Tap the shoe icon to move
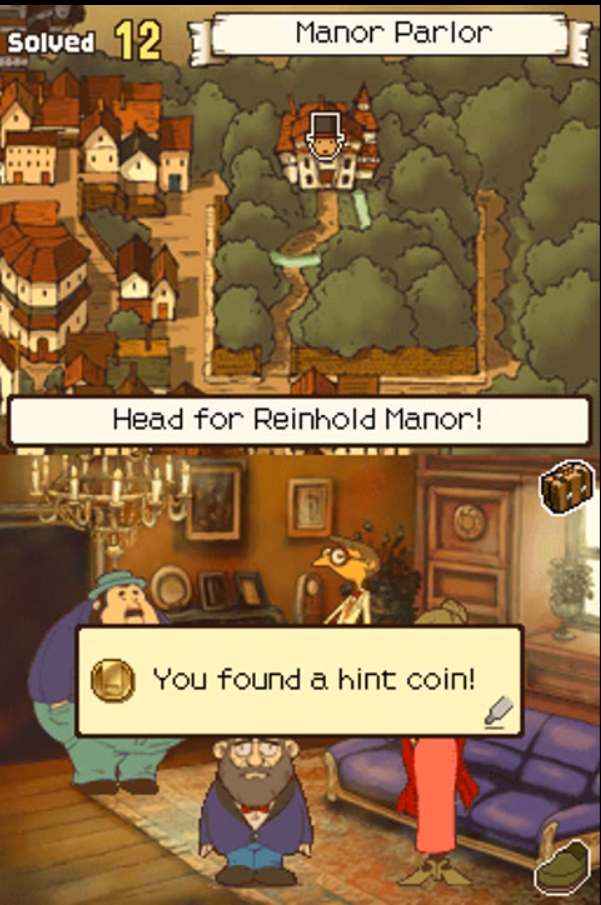Image resolution: width=601 pixels, height=905 pixels. coord(563,867)
